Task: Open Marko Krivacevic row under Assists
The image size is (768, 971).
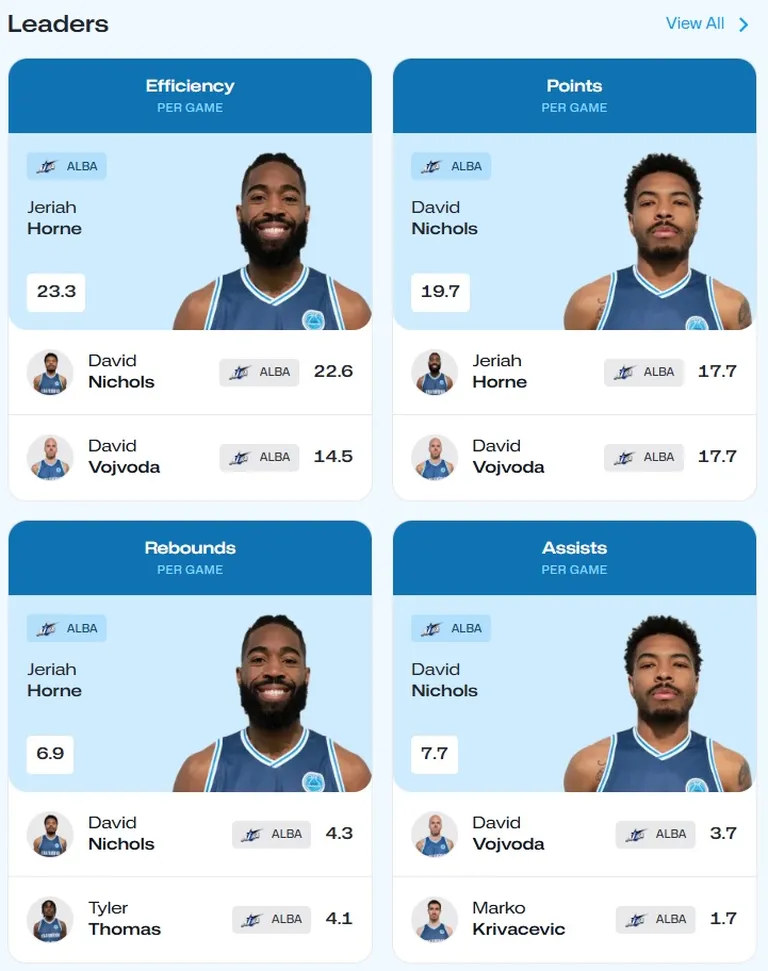Action: [x=574, y=919]
